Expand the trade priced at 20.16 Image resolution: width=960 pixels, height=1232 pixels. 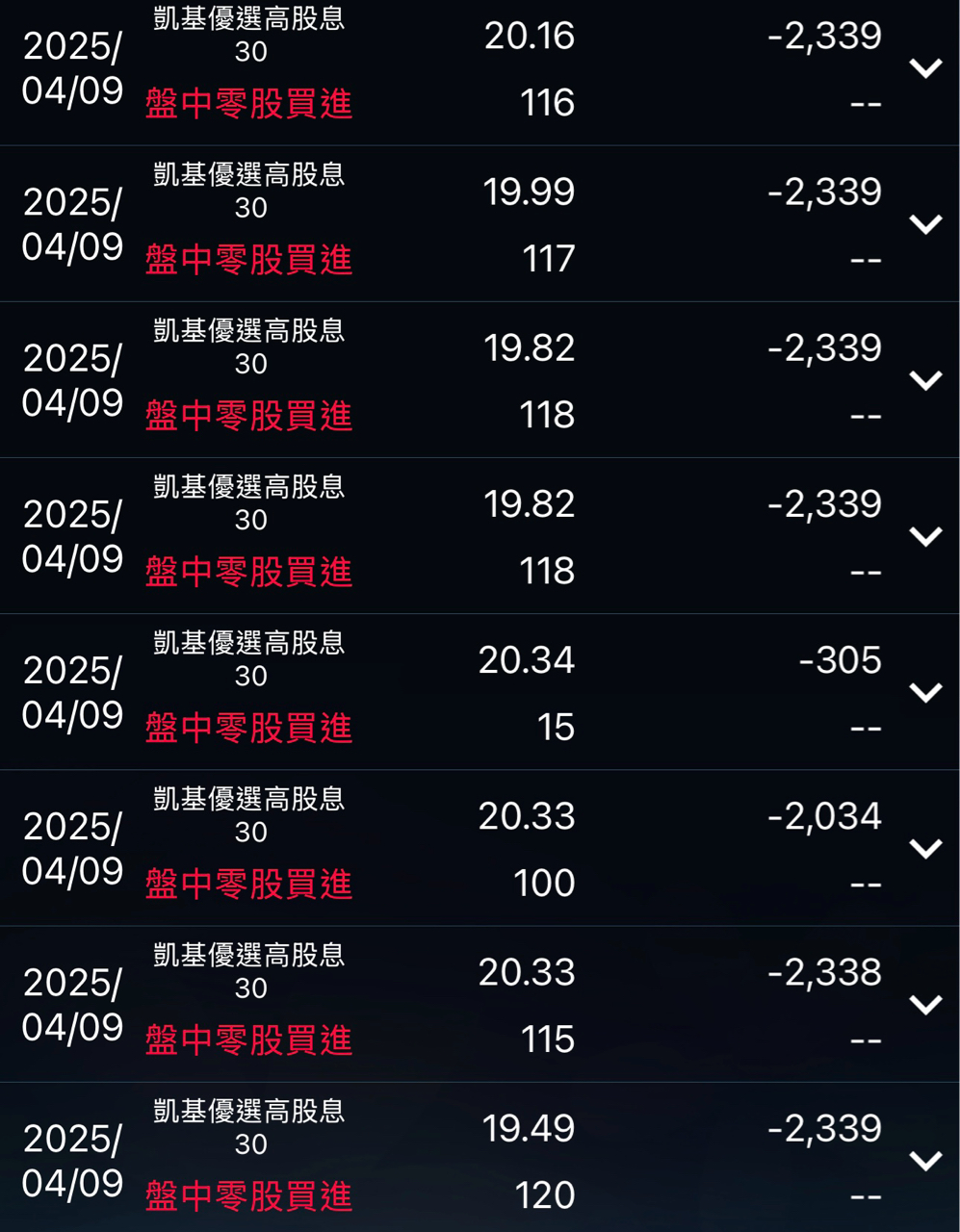tap(925, 68)
